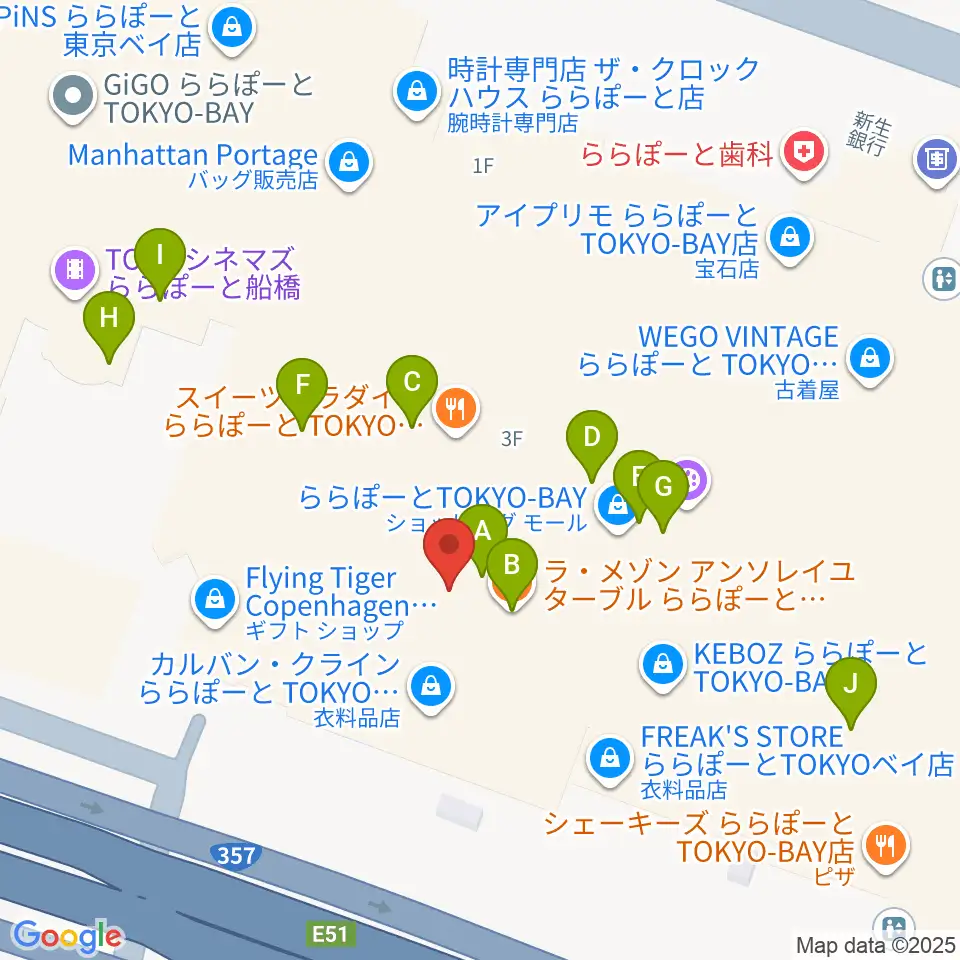Image resolution: width=960 pixels, height=960 pixels.
Task: Open the green marker labeled C
Action: coord(412,383)
